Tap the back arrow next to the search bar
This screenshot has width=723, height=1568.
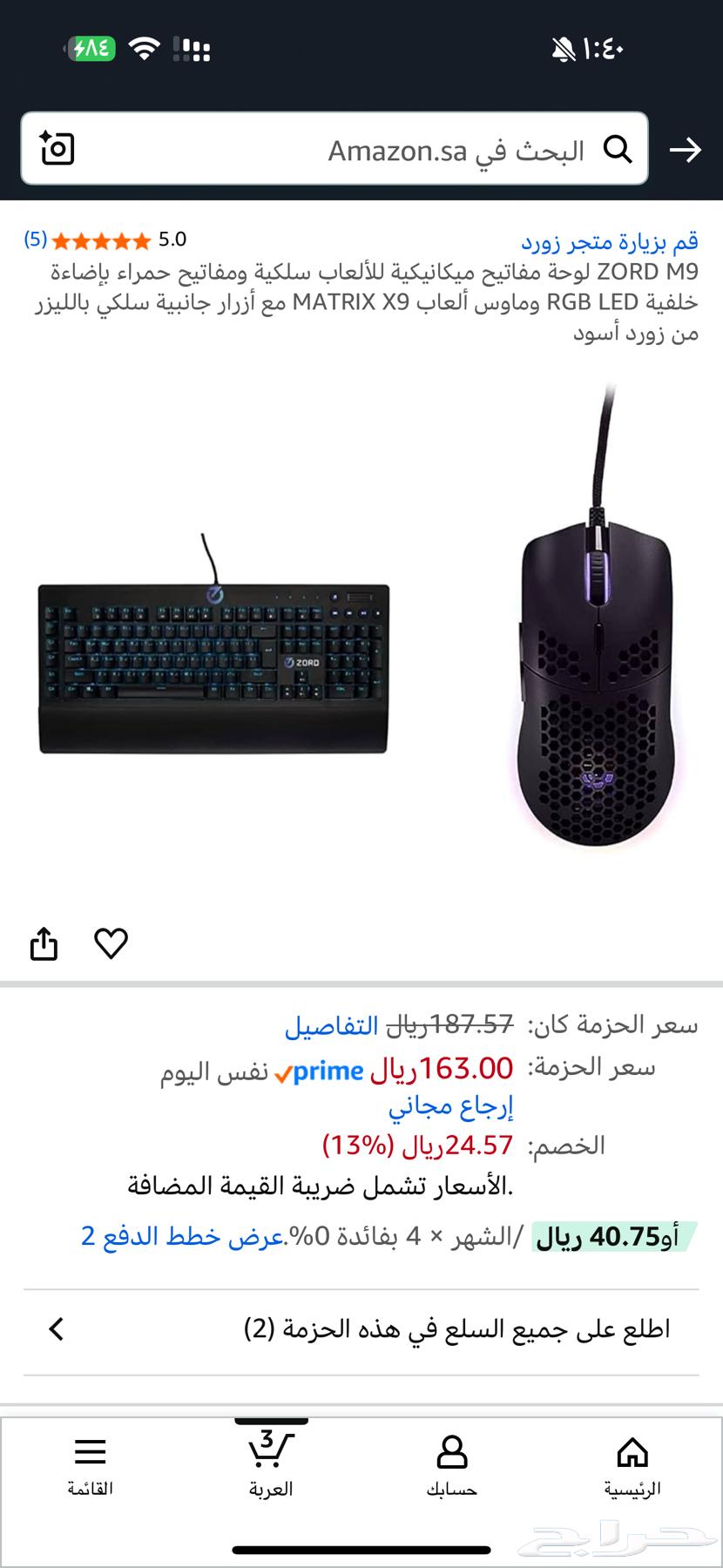tap(687, 149)
